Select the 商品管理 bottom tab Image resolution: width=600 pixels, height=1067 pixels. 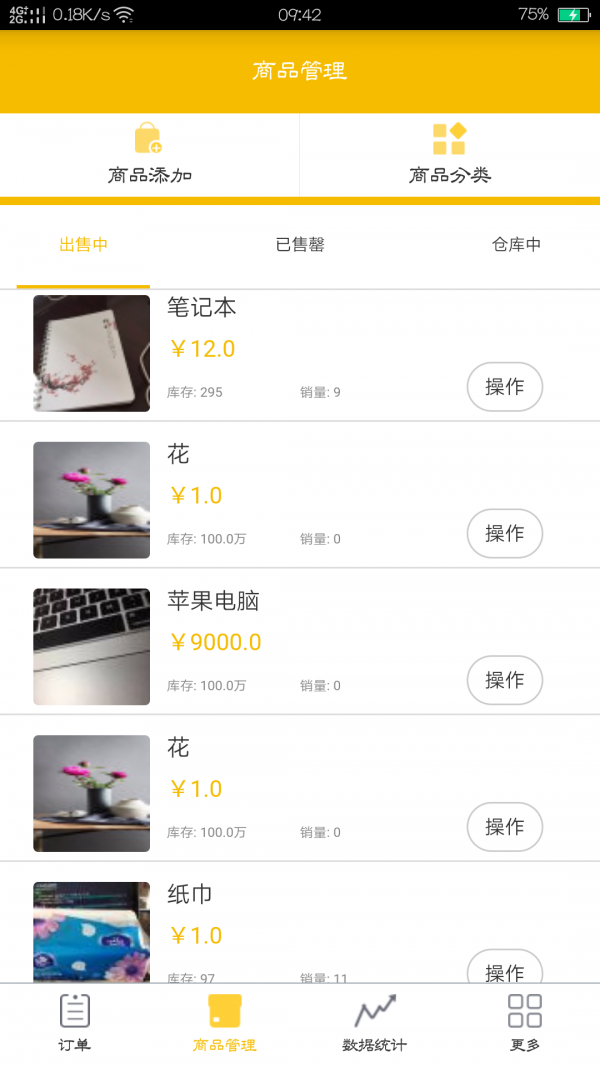pyautogui.click(x=225, y=1022)
